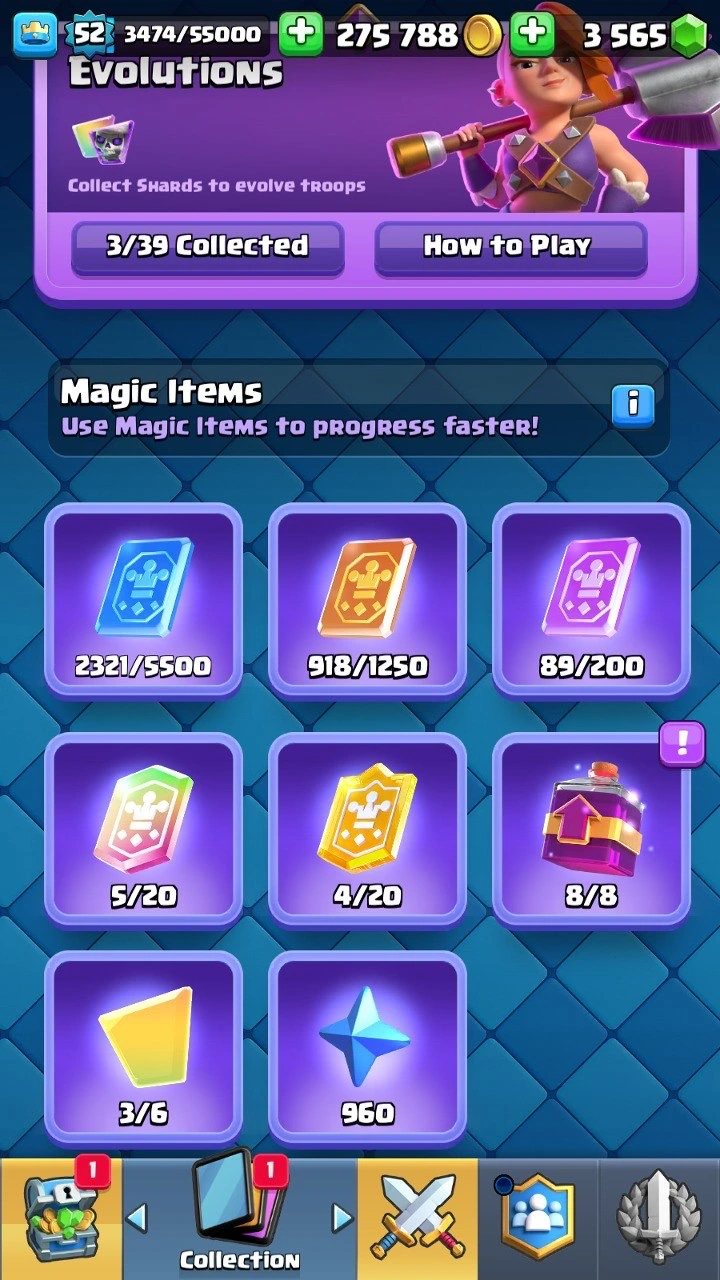720x1280 pixels.
Task: Open the chest key potion 8/8
Action: click(591, 828)
